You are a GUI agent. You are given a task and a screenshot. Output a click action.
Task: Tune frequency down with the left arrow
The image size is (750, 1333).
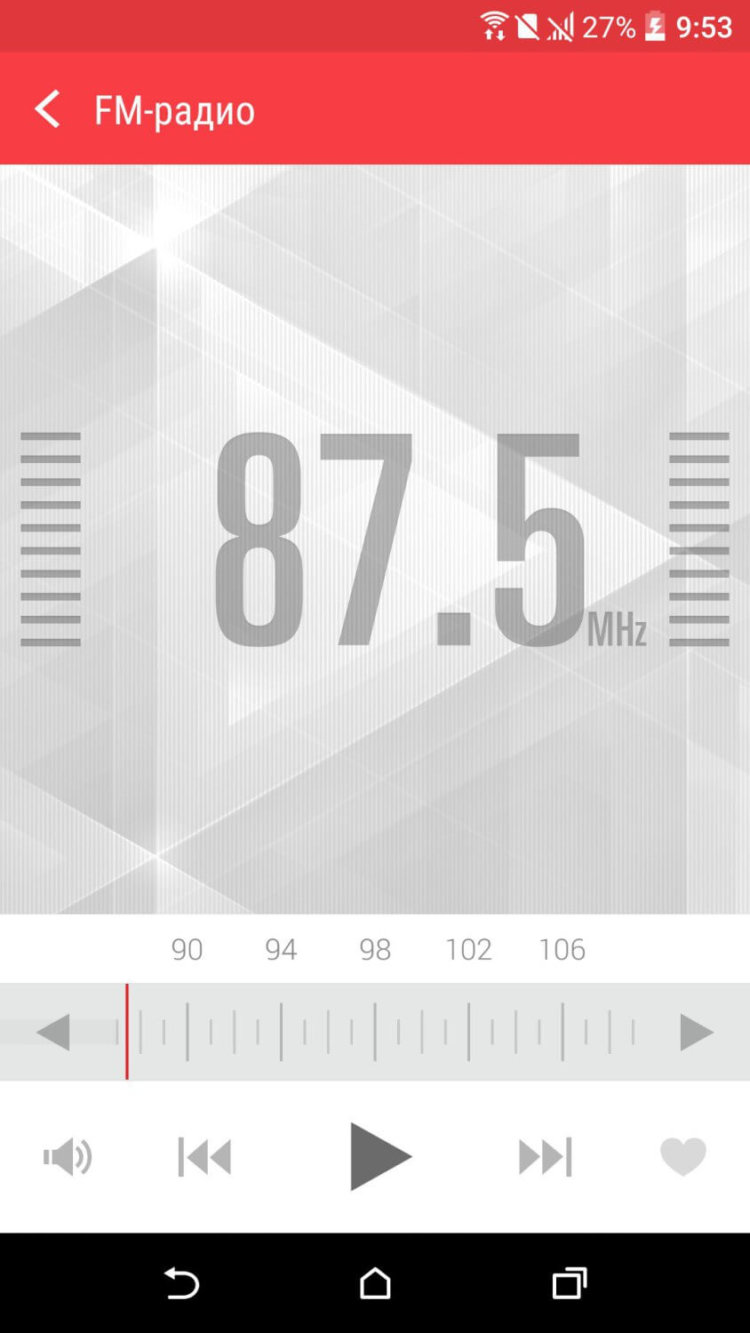point(54,1032)
